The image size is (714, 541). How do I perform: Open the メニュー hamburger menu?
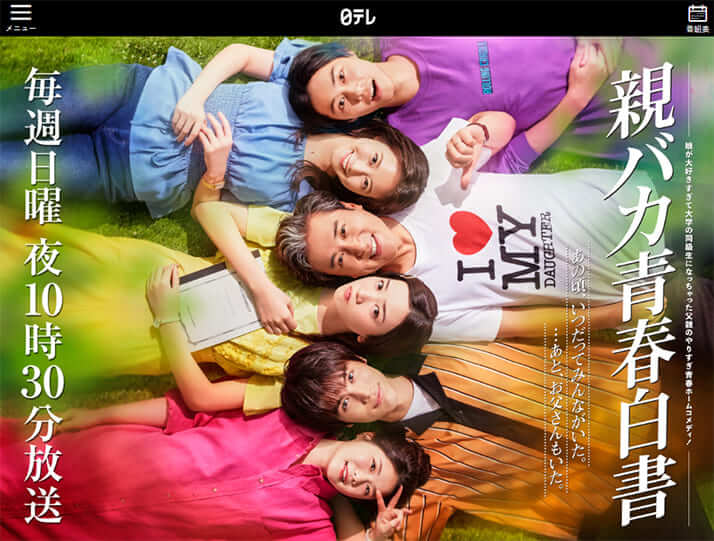click(x=20, y=17)
